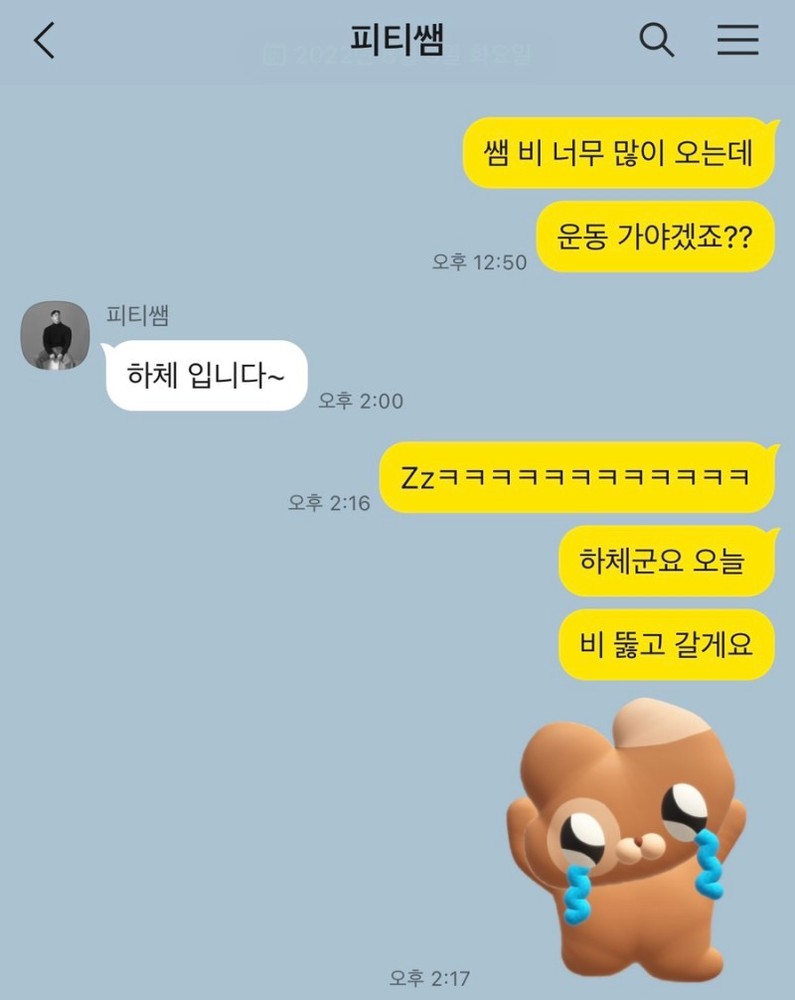Go back from the 피티쌤 chat
795x1000 pixels.
click(44, 41)
